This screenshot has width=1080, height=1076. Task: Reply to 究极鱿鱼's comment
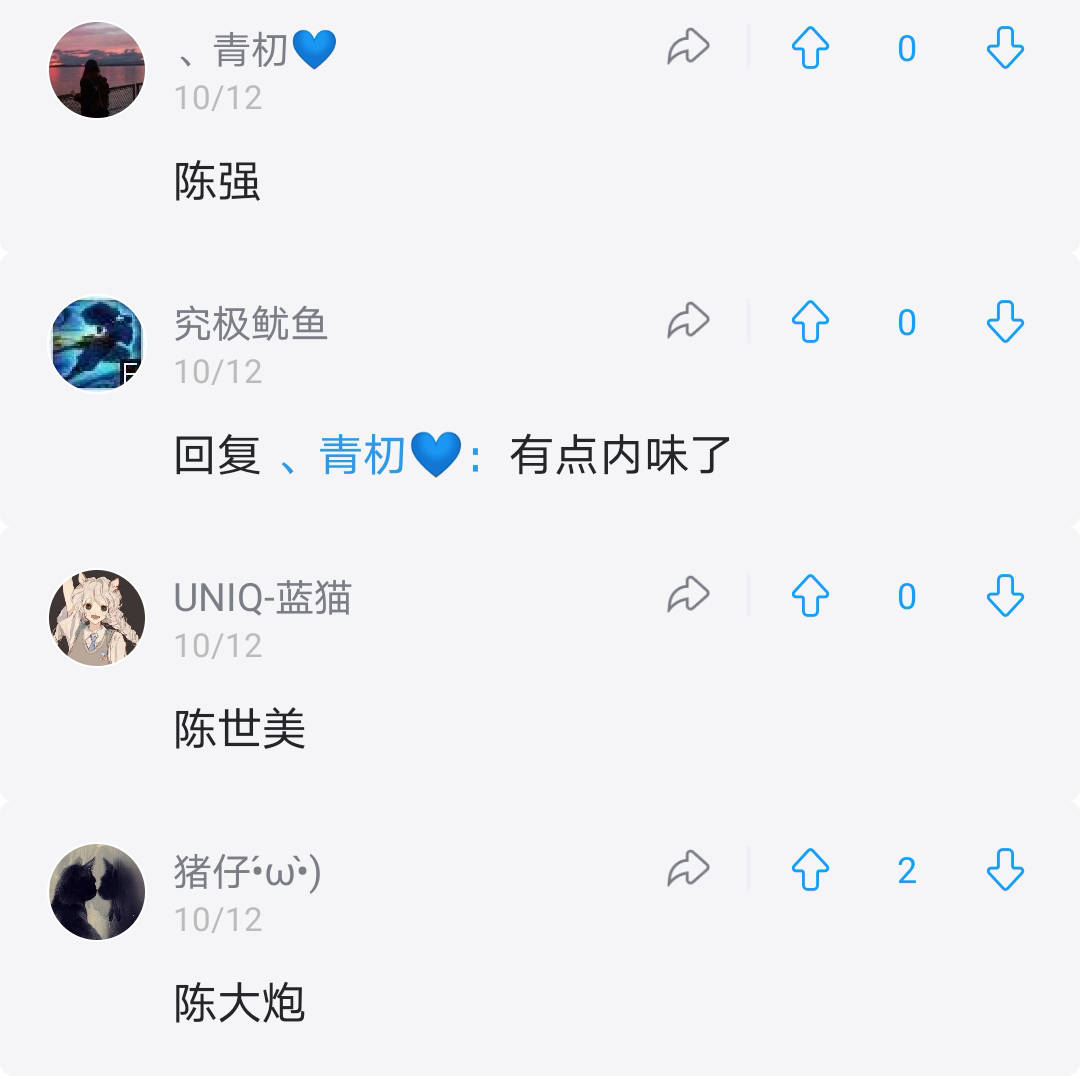pos(688,321)
